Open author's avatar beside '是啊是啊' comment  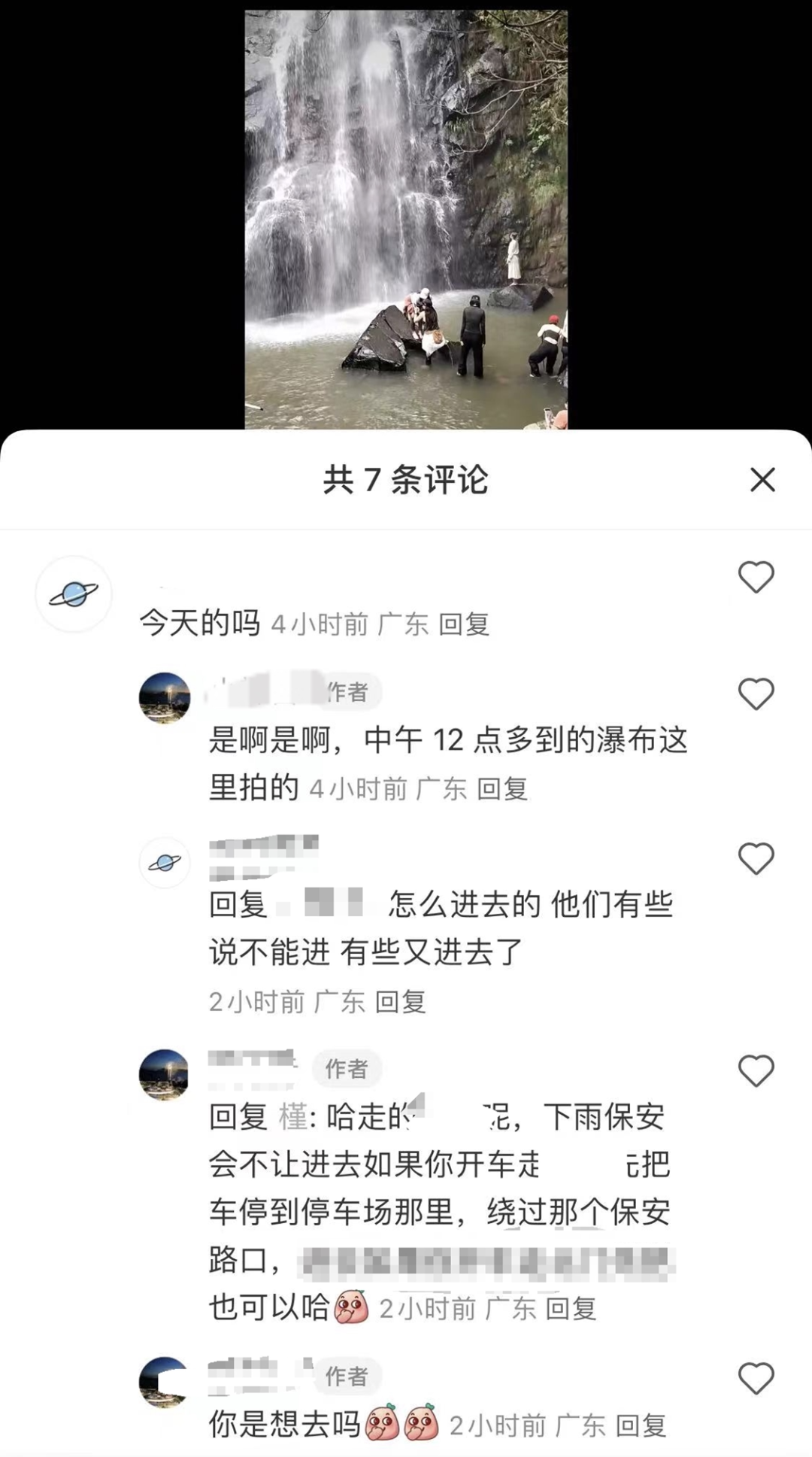coord(164,698)
